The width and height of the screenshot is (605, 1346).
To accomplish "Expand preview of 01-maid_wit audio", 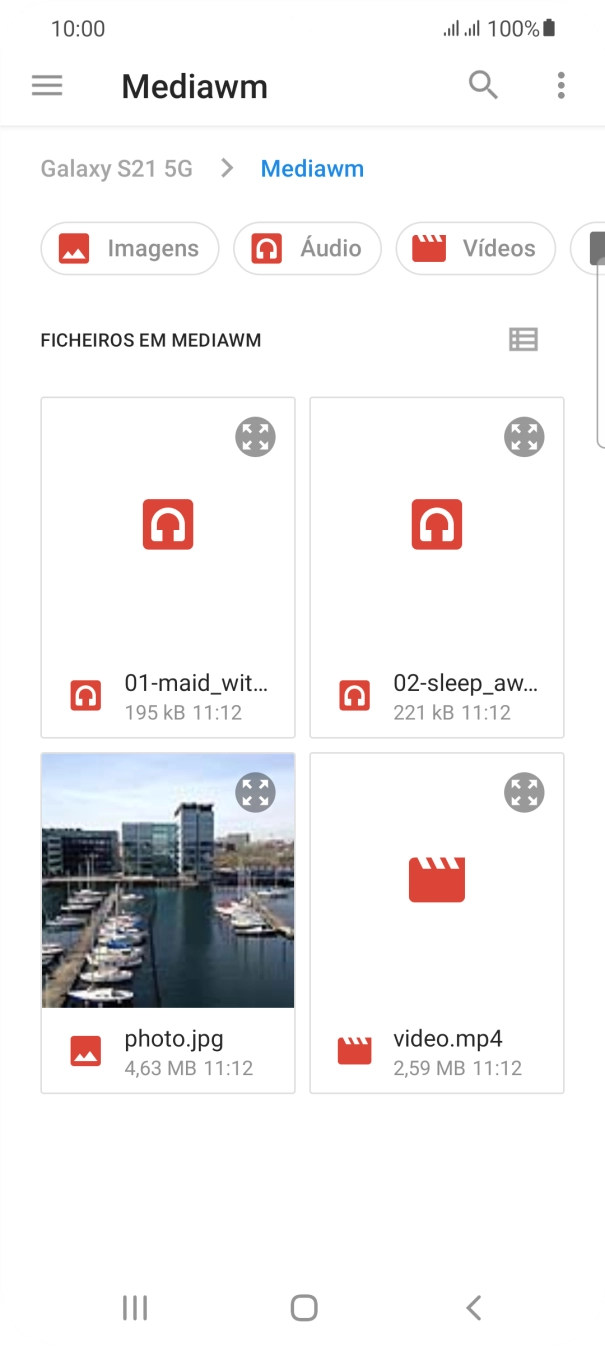I will point(256,437).
